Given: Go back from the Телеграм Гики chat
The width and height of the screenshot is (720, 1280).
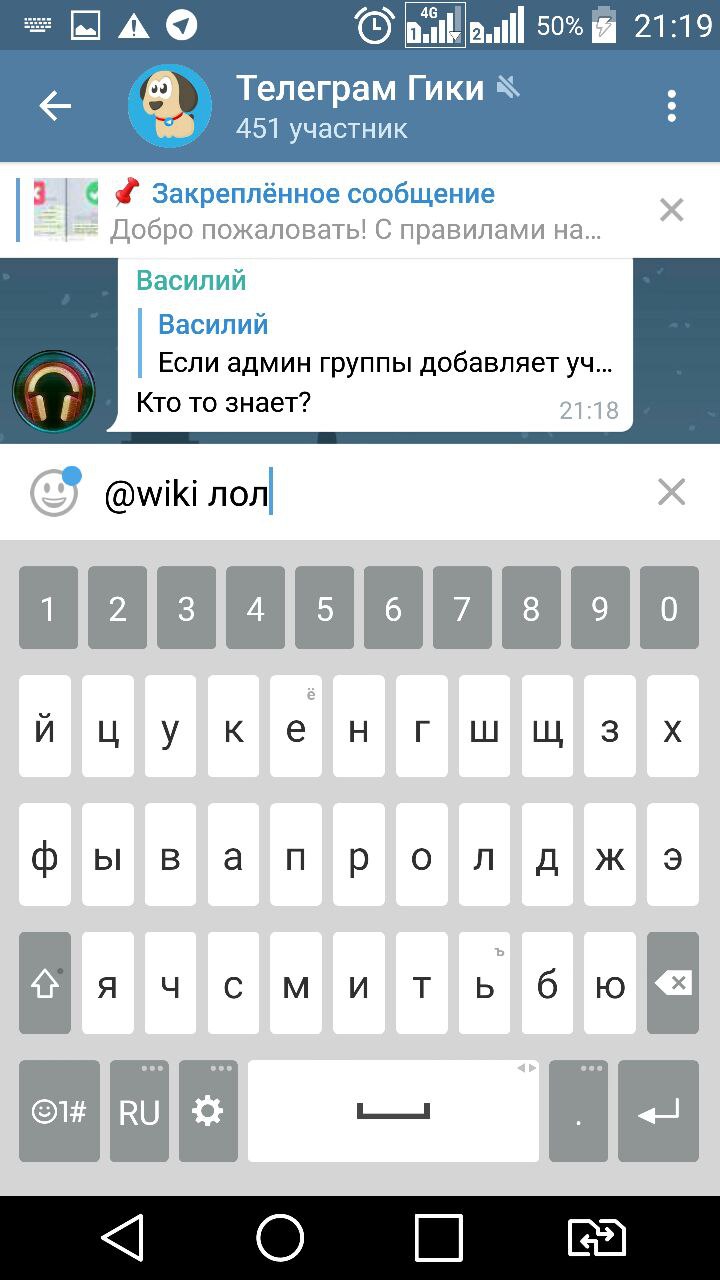Looking at the screenshot, I should point(55,106).
